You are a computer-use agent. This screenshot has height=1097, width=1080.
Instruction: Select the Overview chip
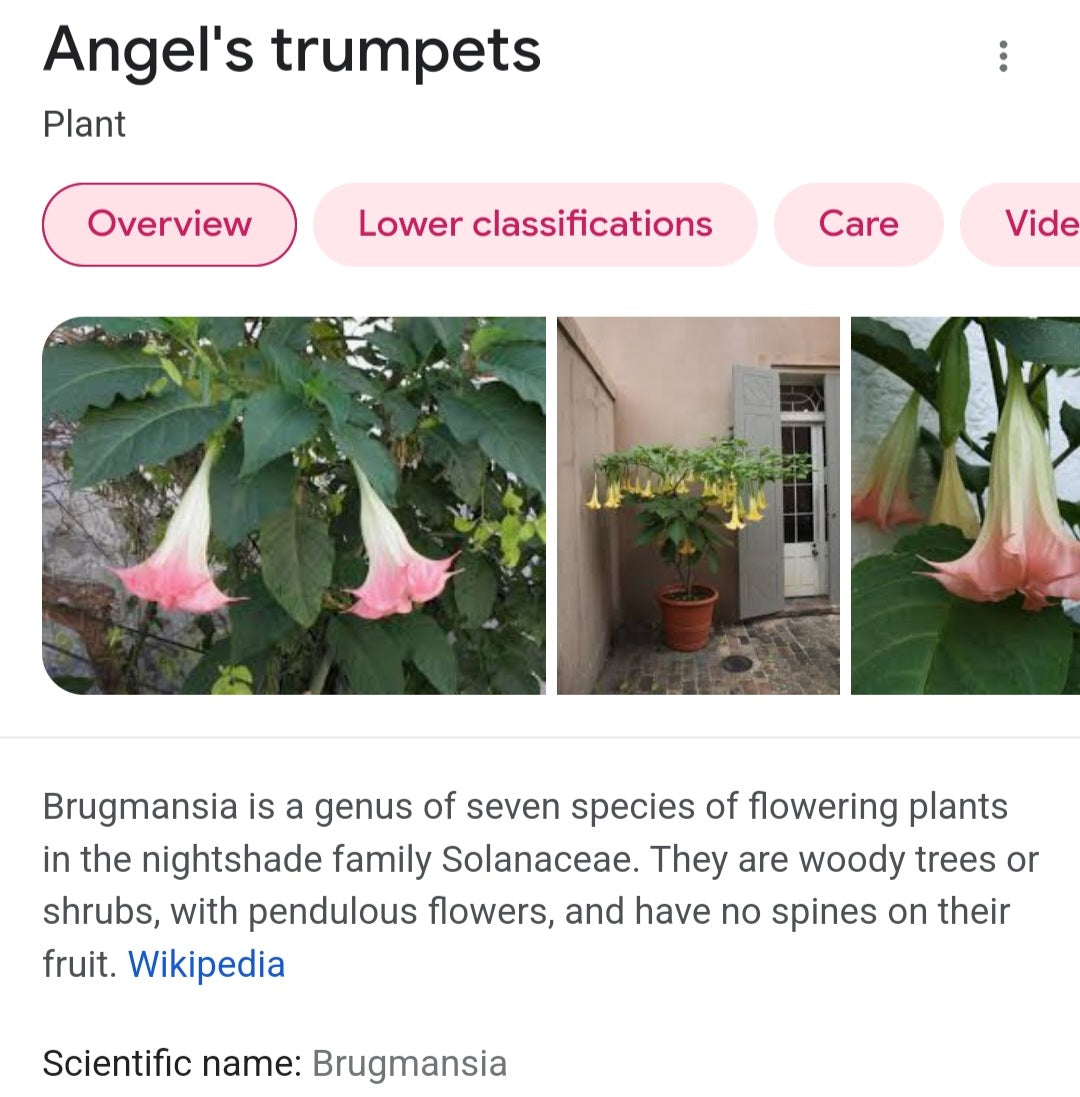pos(169,224)
